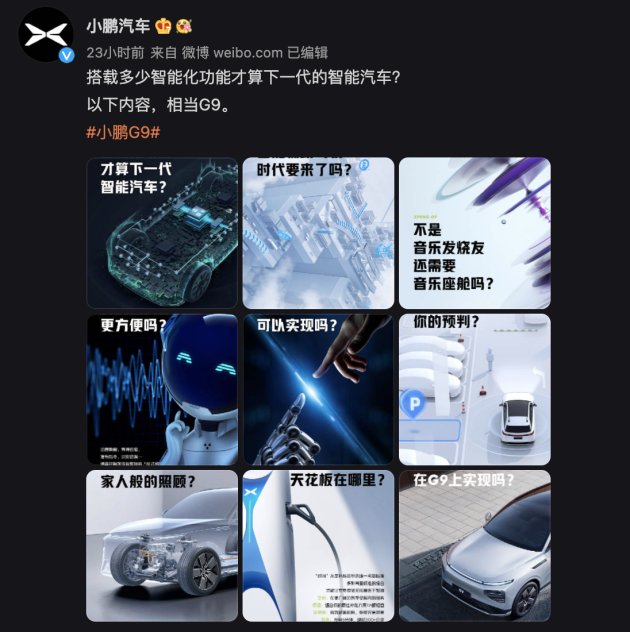View the 音乐座舱 image tile
Viewport: 630px width, 632px height.
(x=474, y=232)
